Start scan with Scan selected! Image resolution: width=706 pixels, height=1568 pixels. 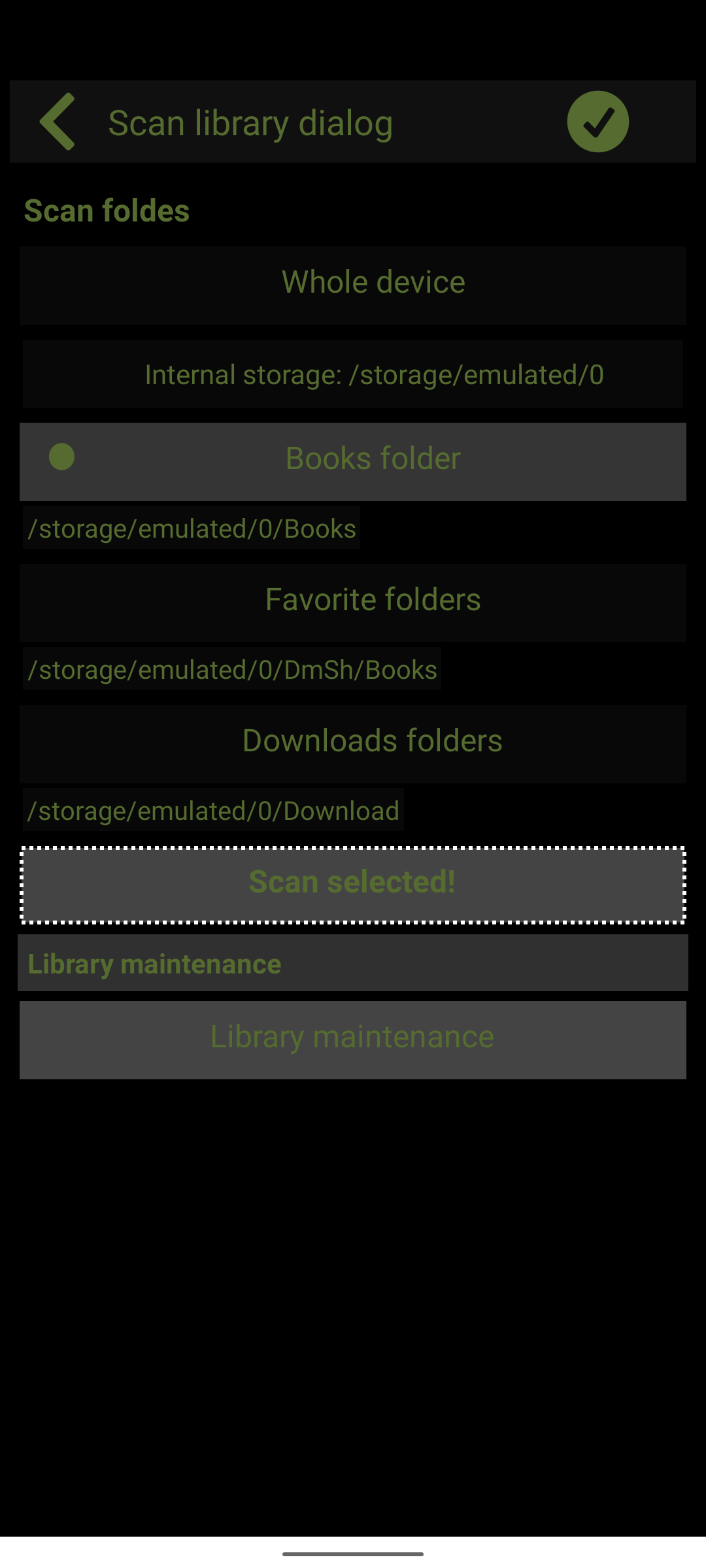353,884
